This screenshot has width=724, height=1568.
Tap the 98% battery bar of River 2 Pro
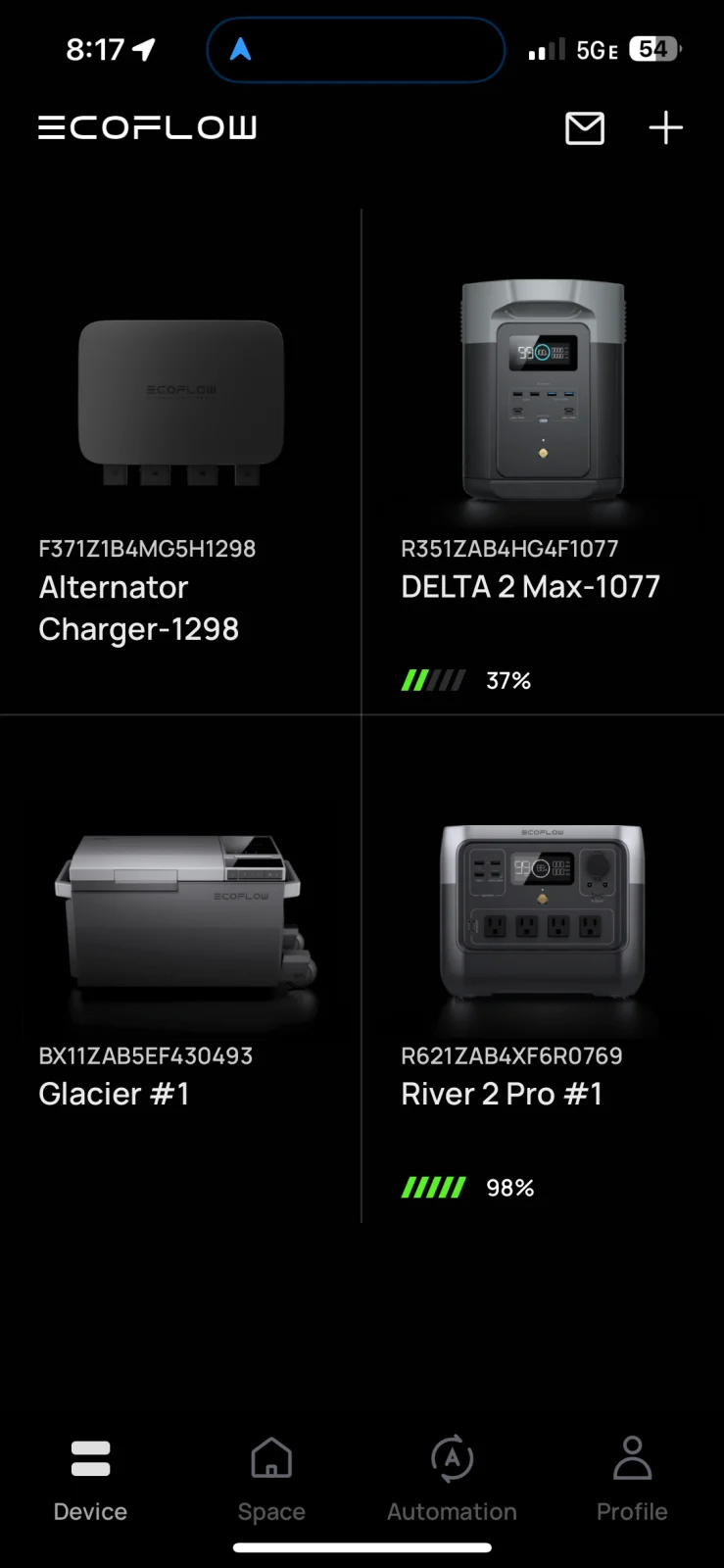pyautogui.click(x=432, y=1187)
